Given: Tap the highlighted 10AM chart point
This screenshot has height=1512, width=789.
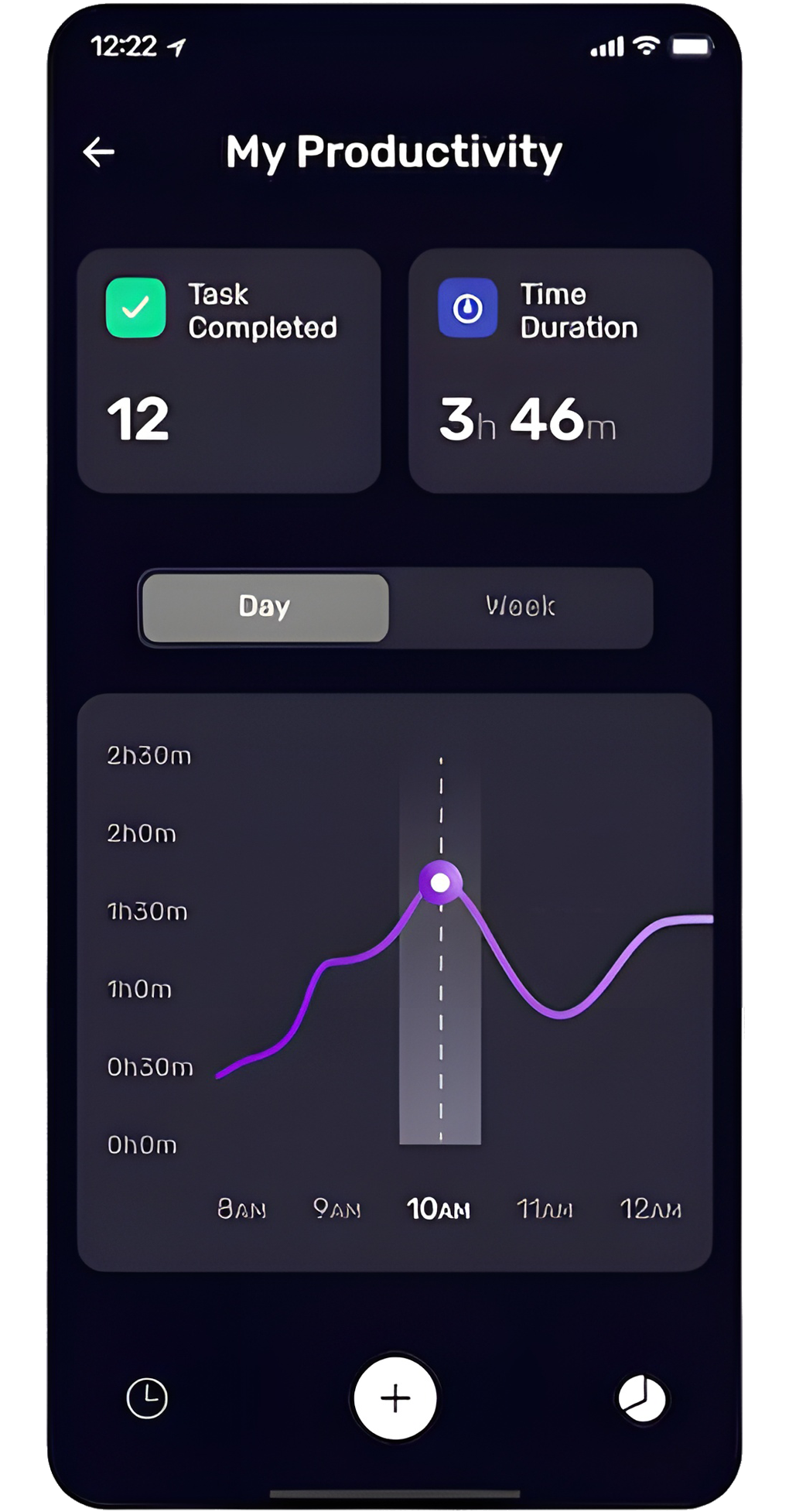Looking at the screenshot, I should click(440, 882).
